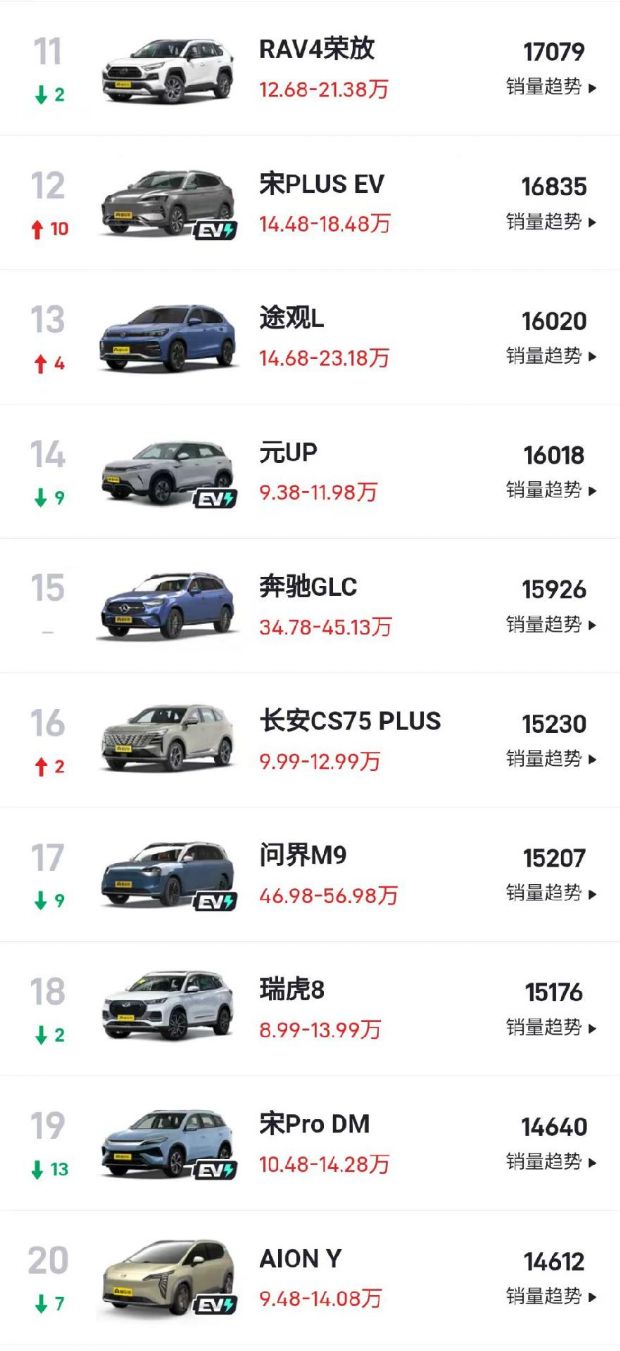Check 销量趋势 for 奔驰GLC
The image size is (620, 1351).
click(x=551, y=625)
